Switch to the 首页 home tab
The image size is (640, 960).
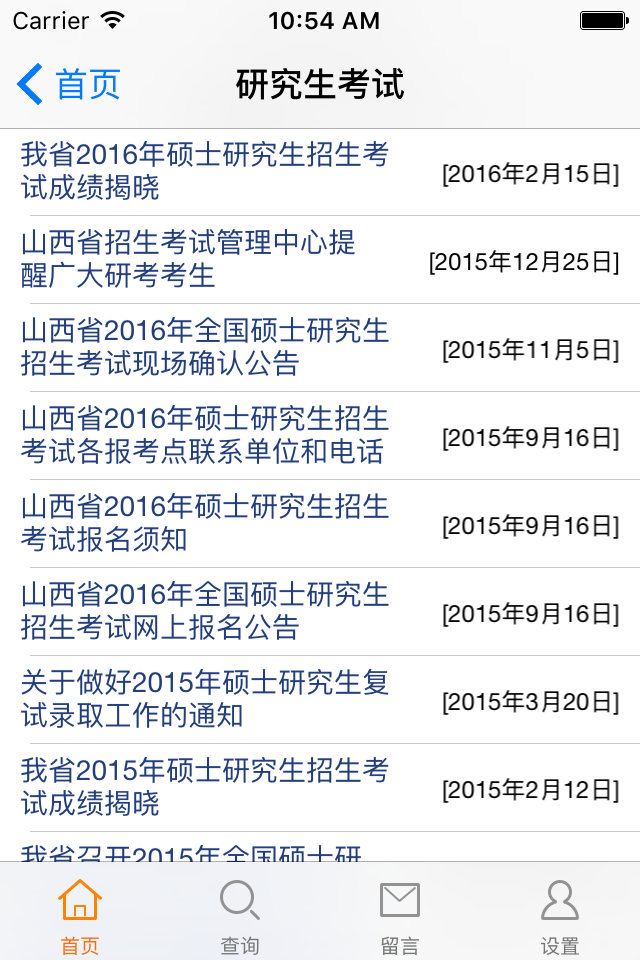[x=80, y=915]
